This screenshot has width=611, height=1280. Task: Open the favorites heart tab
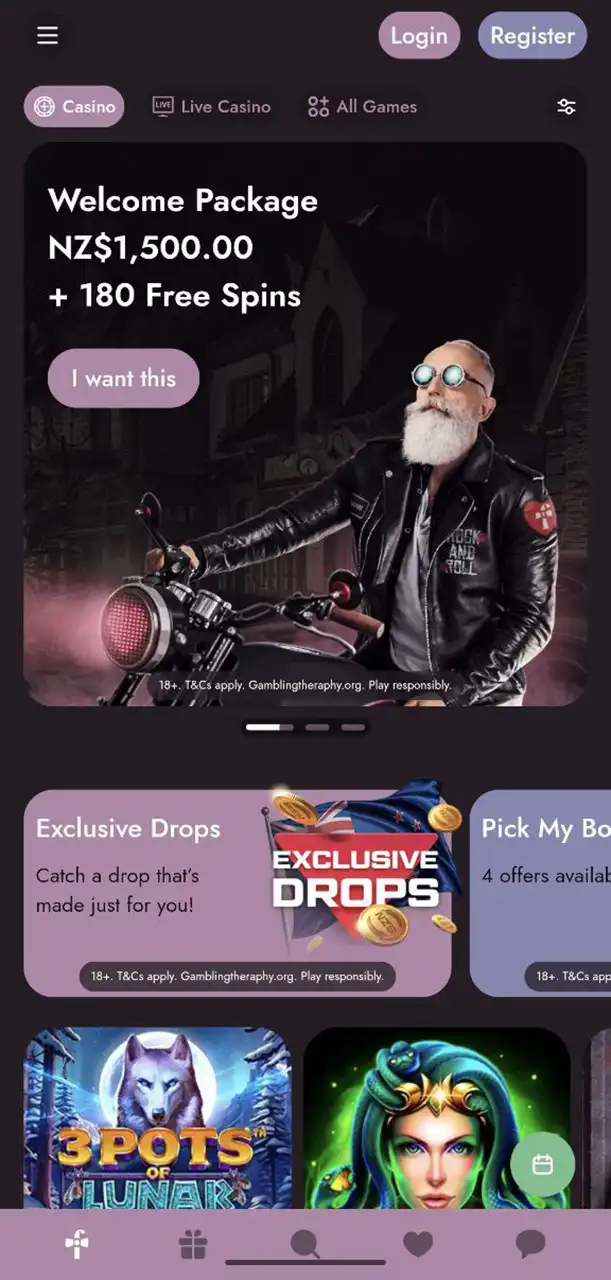pyautogui.click(x=418, y=1244)
